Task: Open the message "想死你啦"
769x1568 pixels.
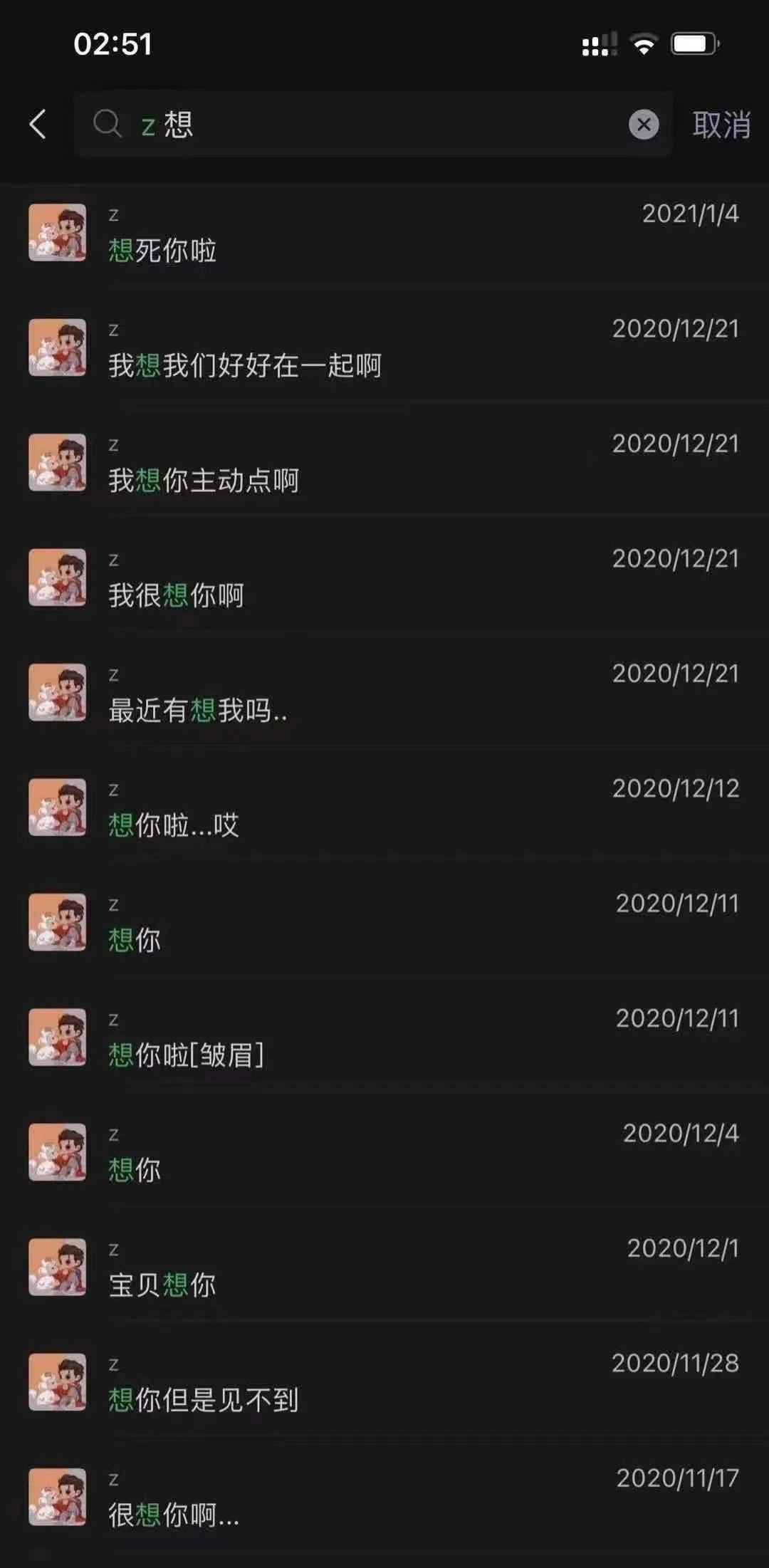Action: point(384,235)
